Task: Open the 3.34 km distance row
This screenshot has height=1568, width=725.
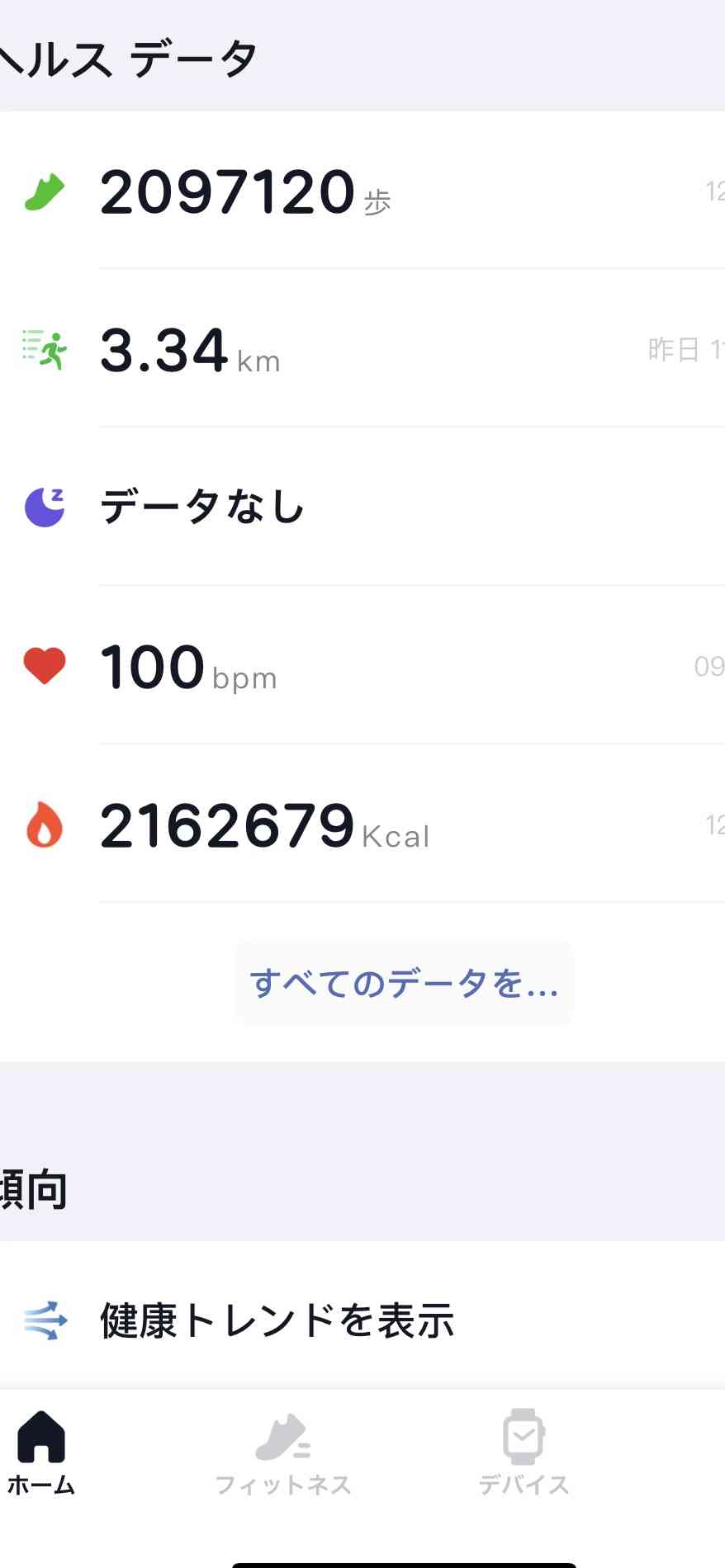Action: (363, 350)
